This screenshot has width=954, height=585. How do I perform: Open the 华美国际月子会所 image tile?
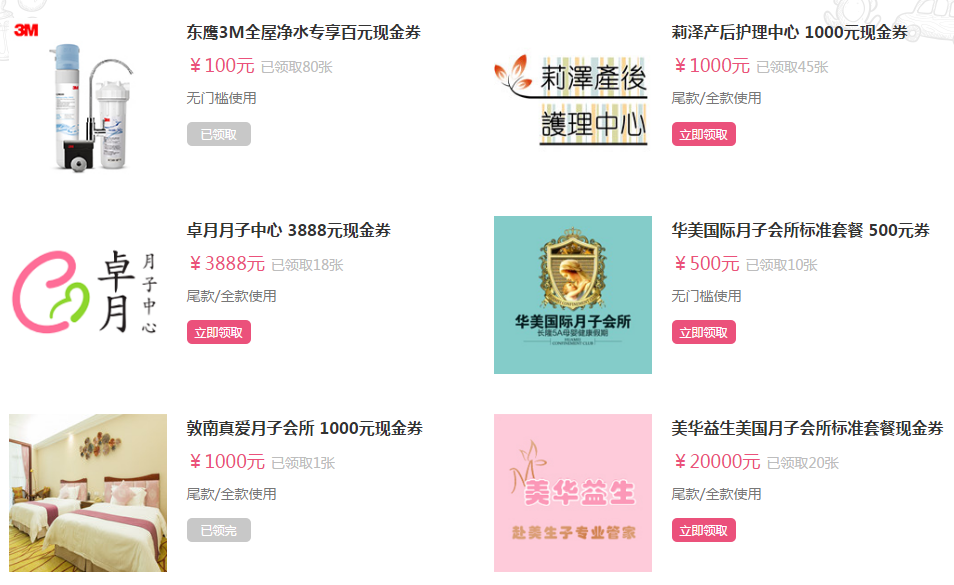point(572,295)
